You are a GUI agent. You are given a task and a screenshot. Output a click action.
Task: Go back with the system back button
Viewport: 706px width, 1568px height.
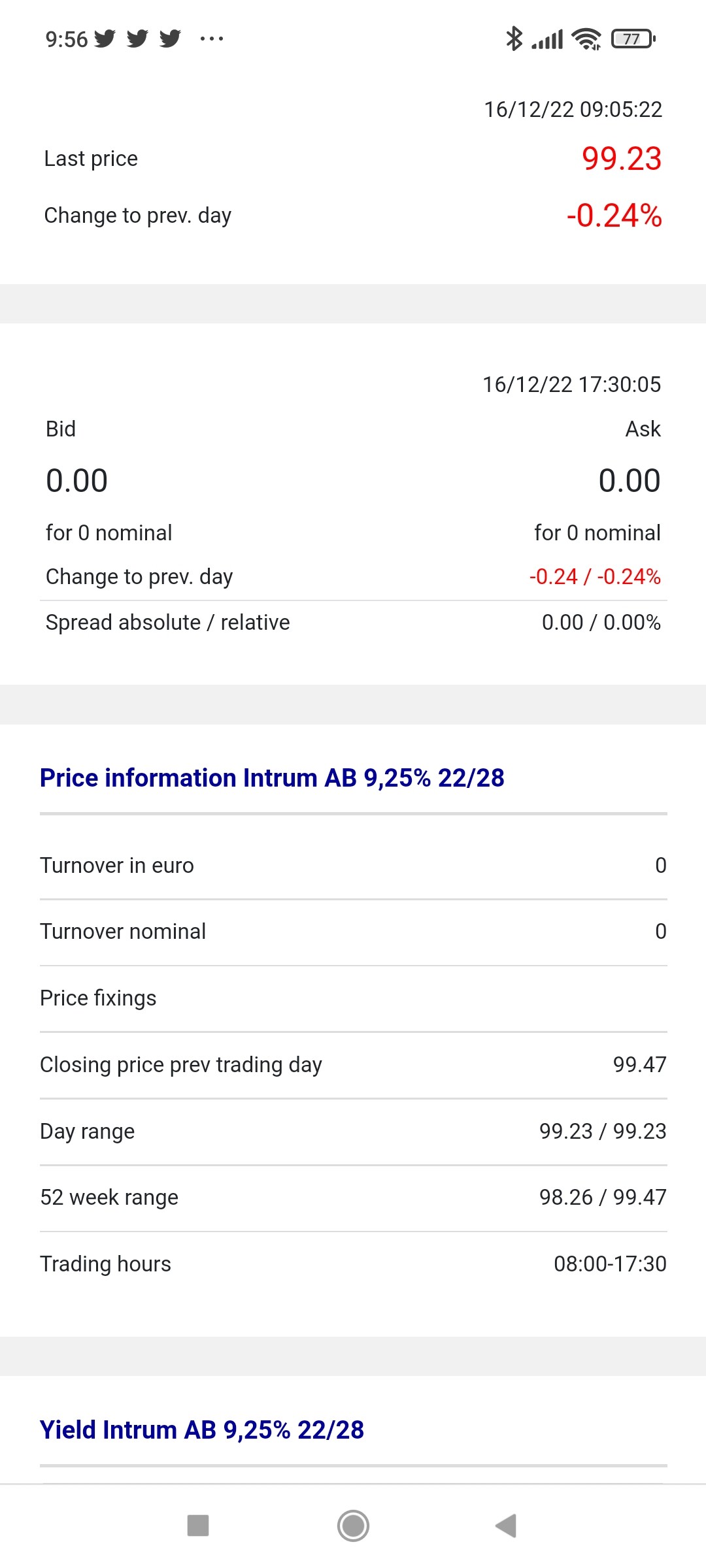pyautogui.click(x=506, y=1526)
